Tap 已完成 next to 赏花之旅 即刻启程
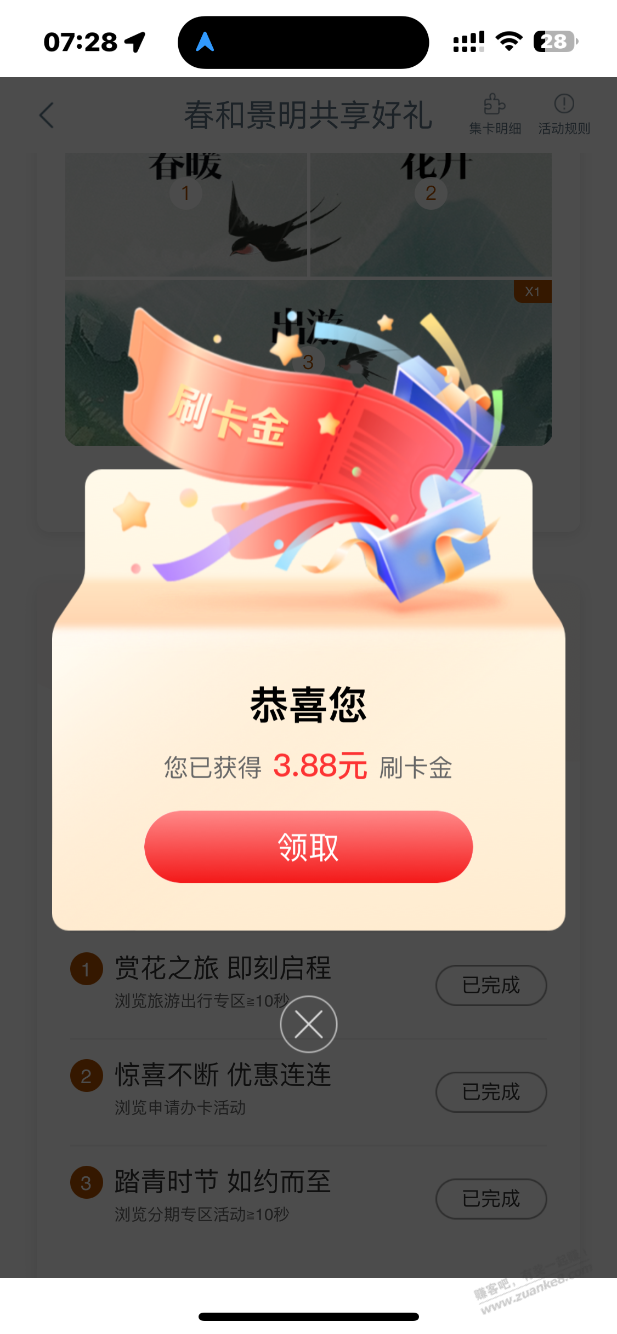Viewport: 617px width, 1334px height. pos(491,985)
